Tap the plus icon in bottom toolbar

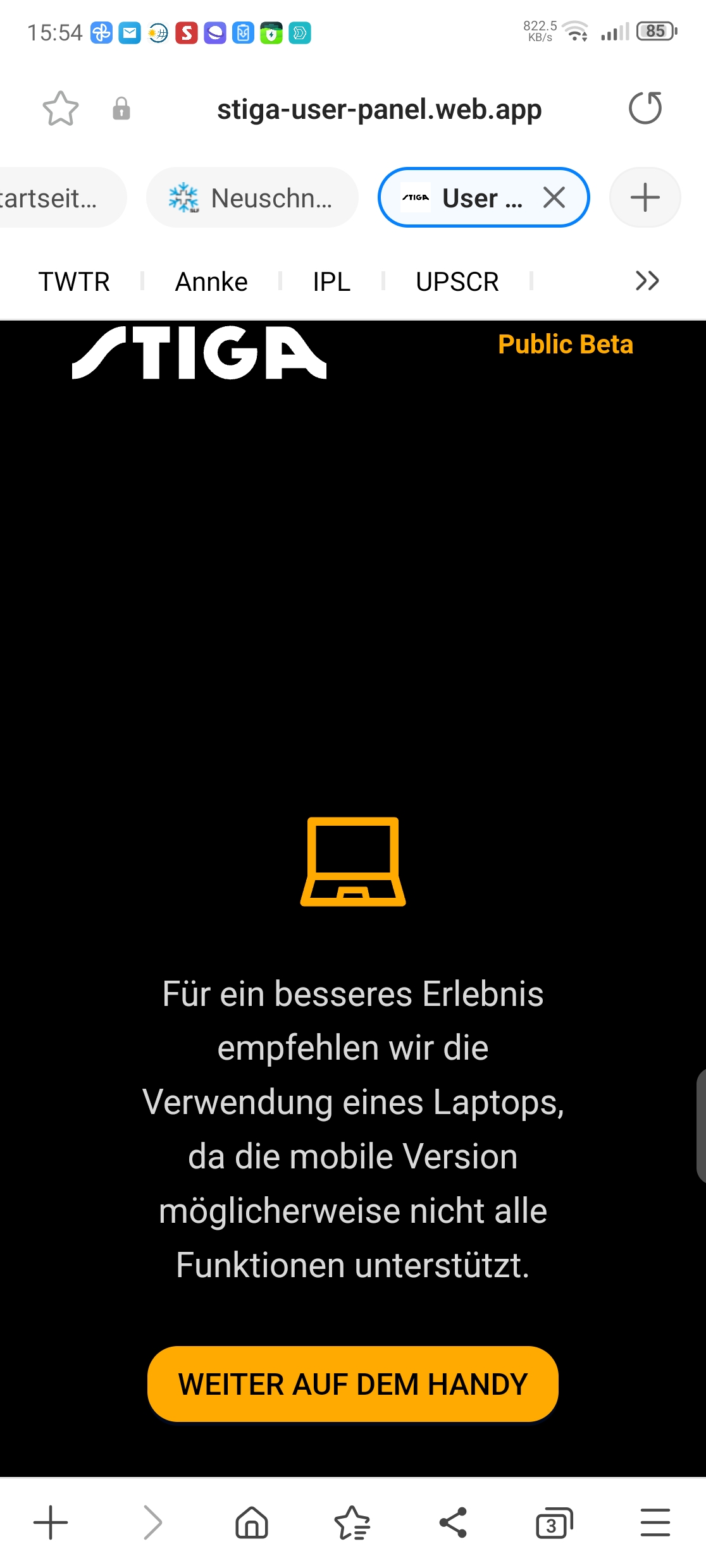click(51, 1522)
